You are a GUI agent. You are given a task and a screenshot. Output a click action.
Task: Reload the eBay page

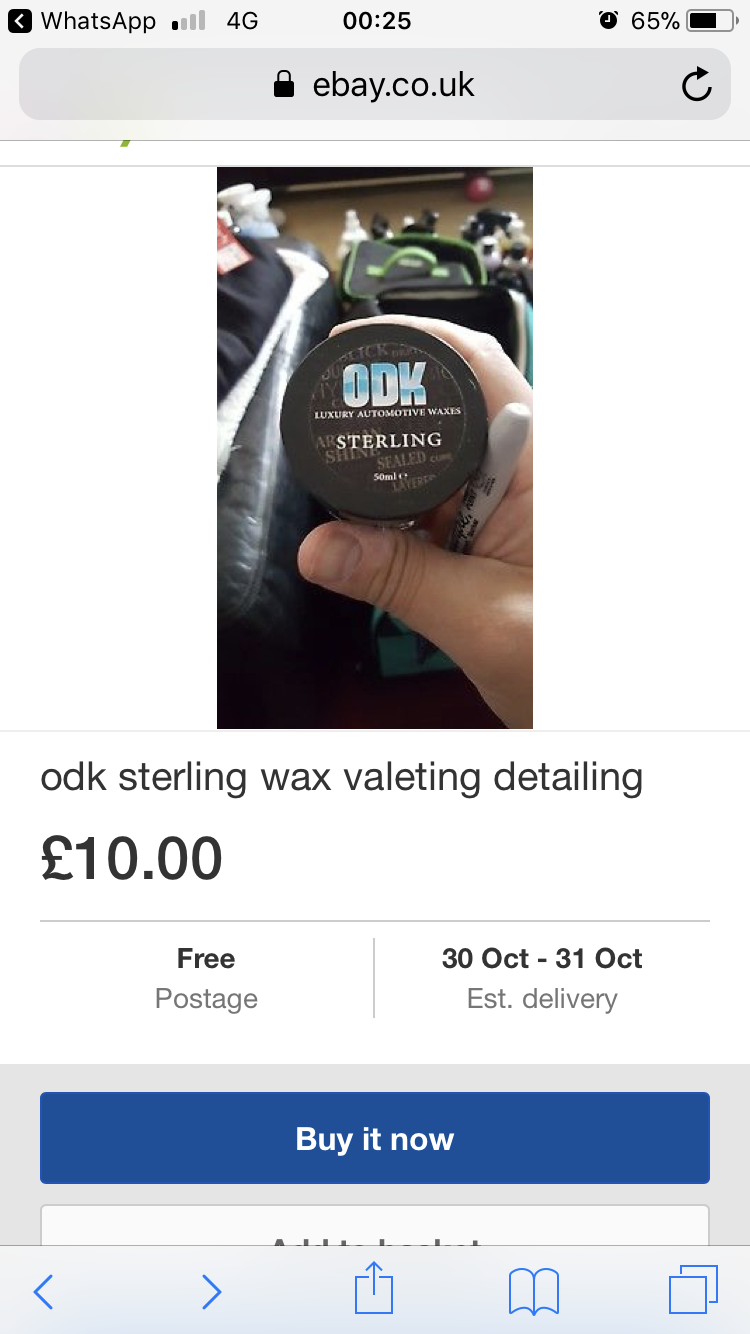click(x=696, y=86)
